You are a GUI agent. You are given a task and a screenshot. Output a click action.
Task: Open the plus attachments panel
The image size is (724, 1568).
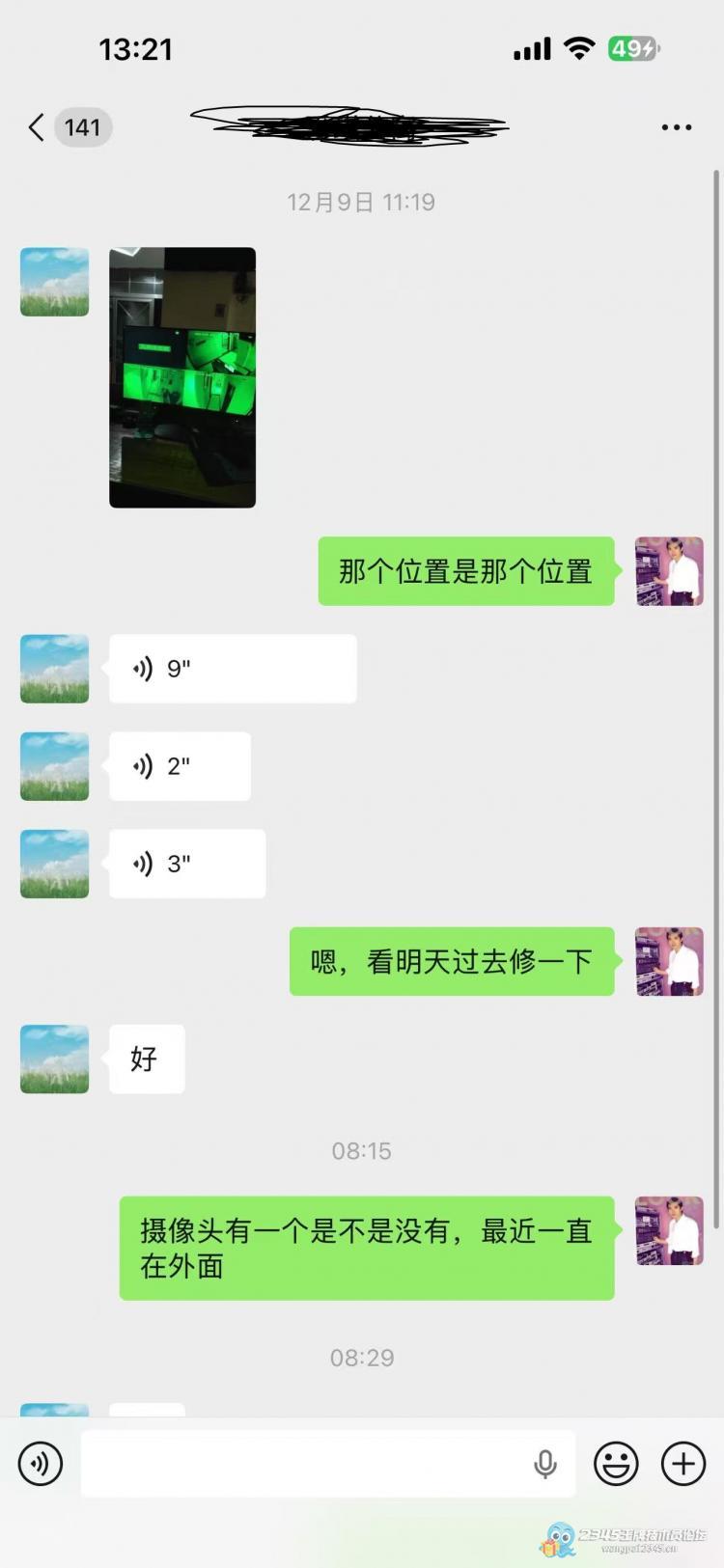683,1464
